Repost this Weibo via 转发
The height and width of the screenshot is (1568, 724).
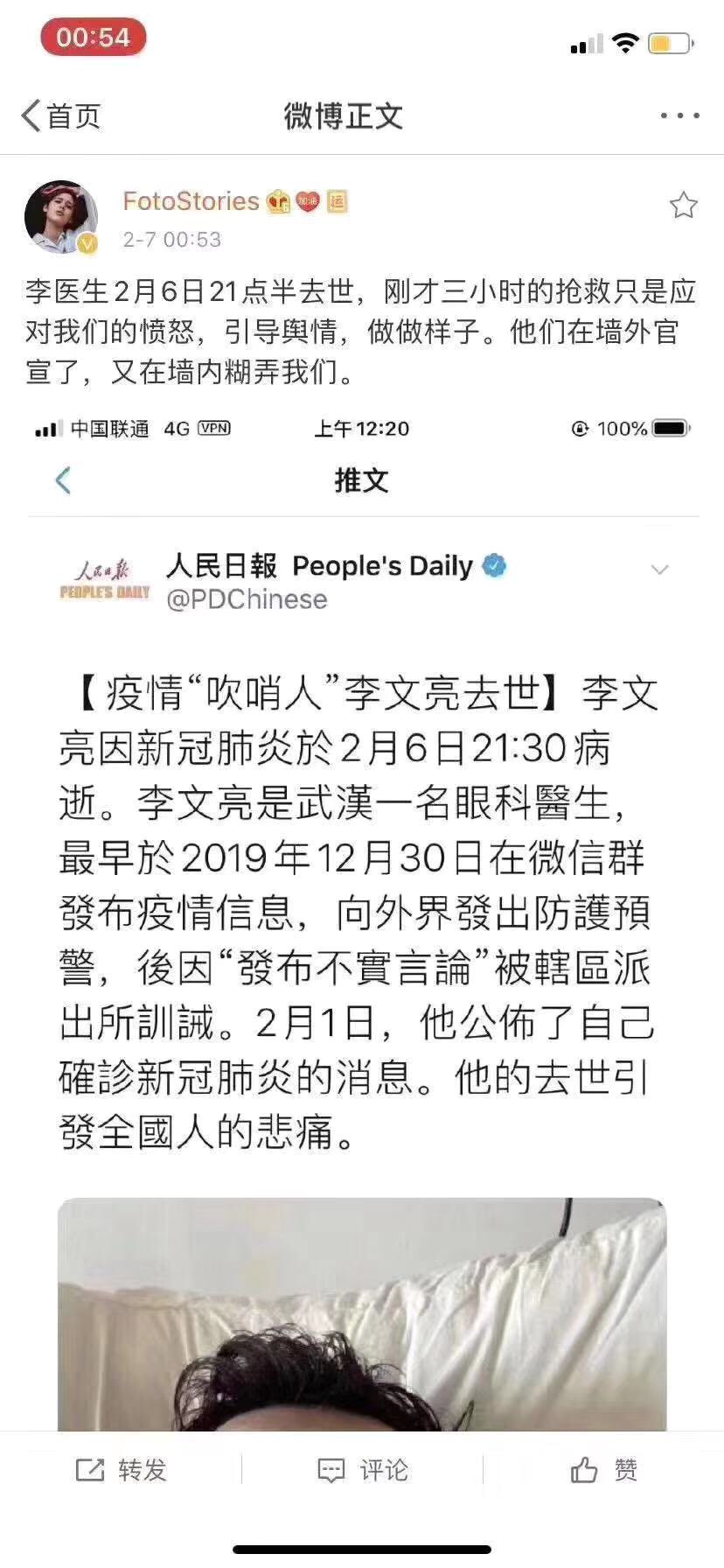[x=122, y=1470]
